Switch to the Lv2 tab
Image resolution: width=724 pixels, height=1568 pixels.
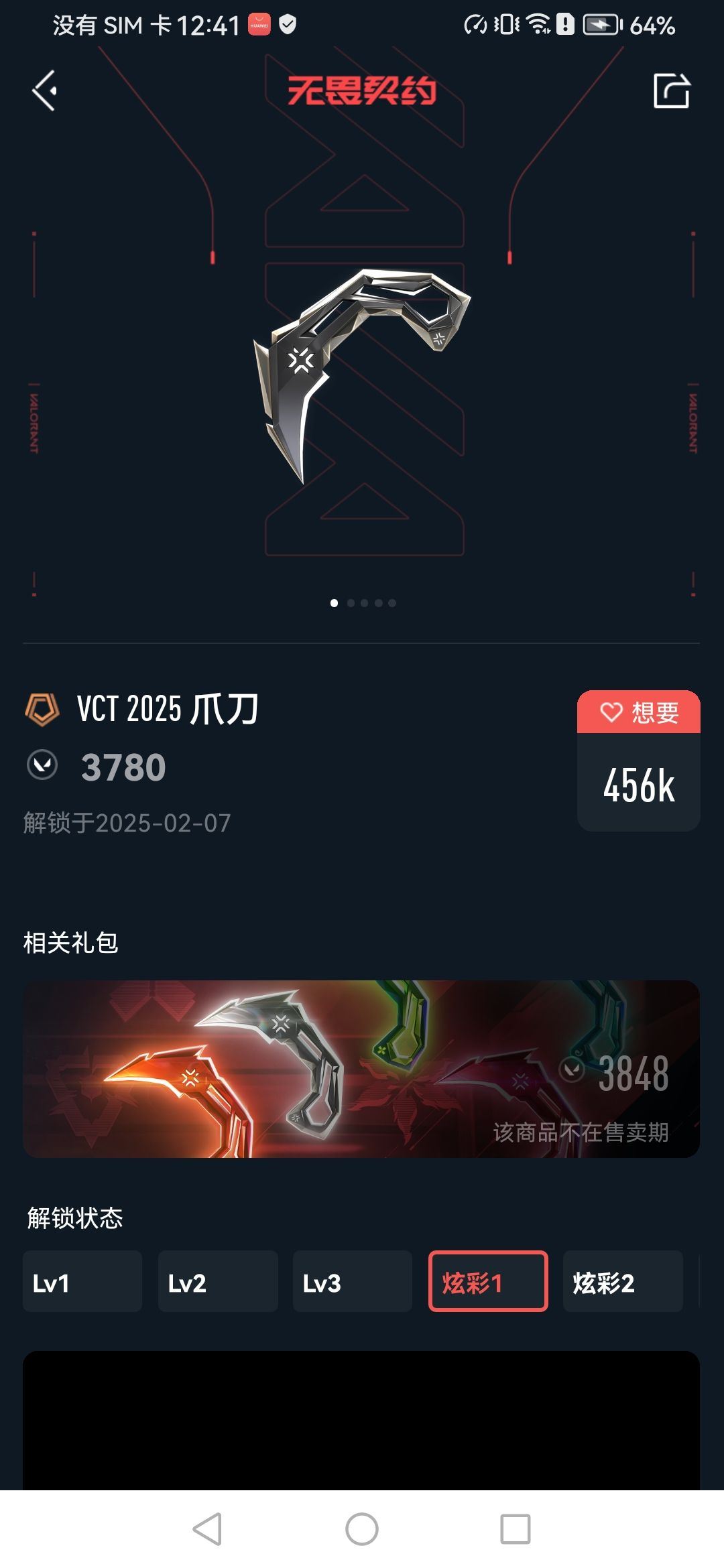[217, 1282]
